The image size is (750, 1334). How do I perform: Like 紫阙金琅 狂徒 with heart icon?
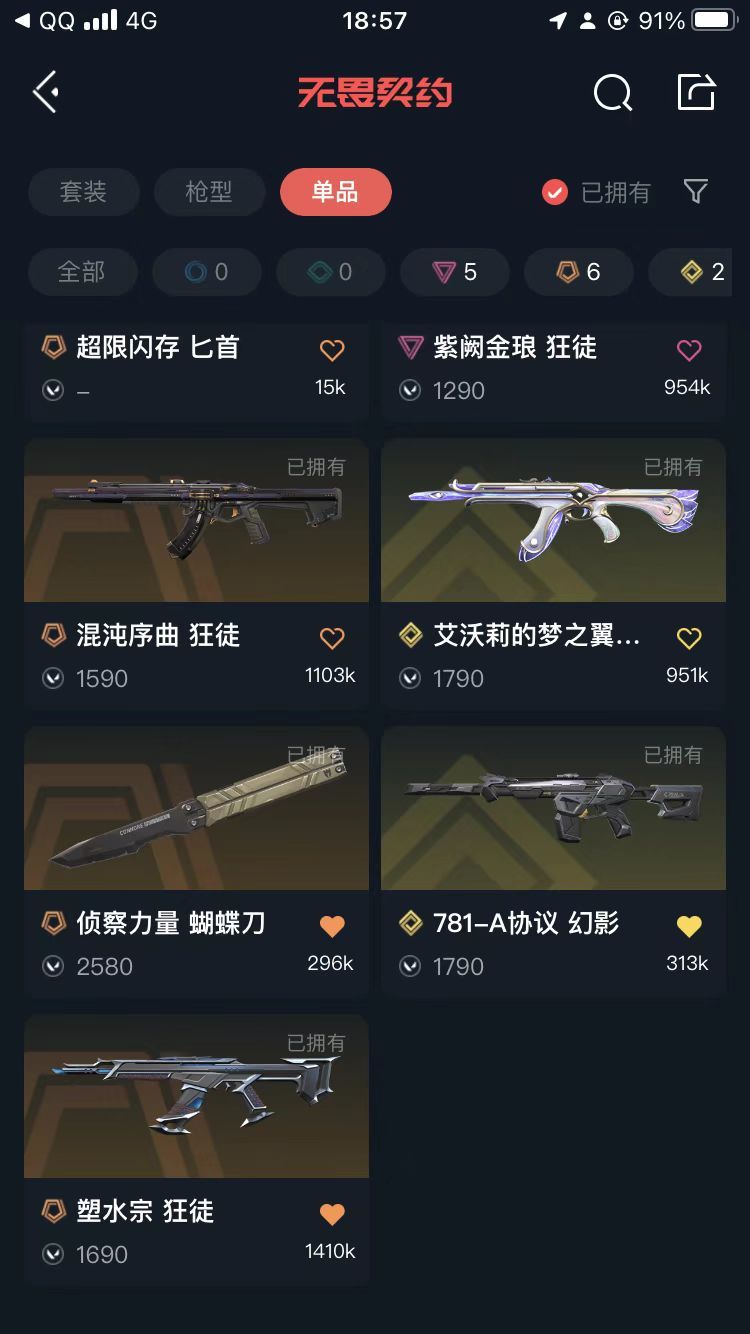[689, 350]
